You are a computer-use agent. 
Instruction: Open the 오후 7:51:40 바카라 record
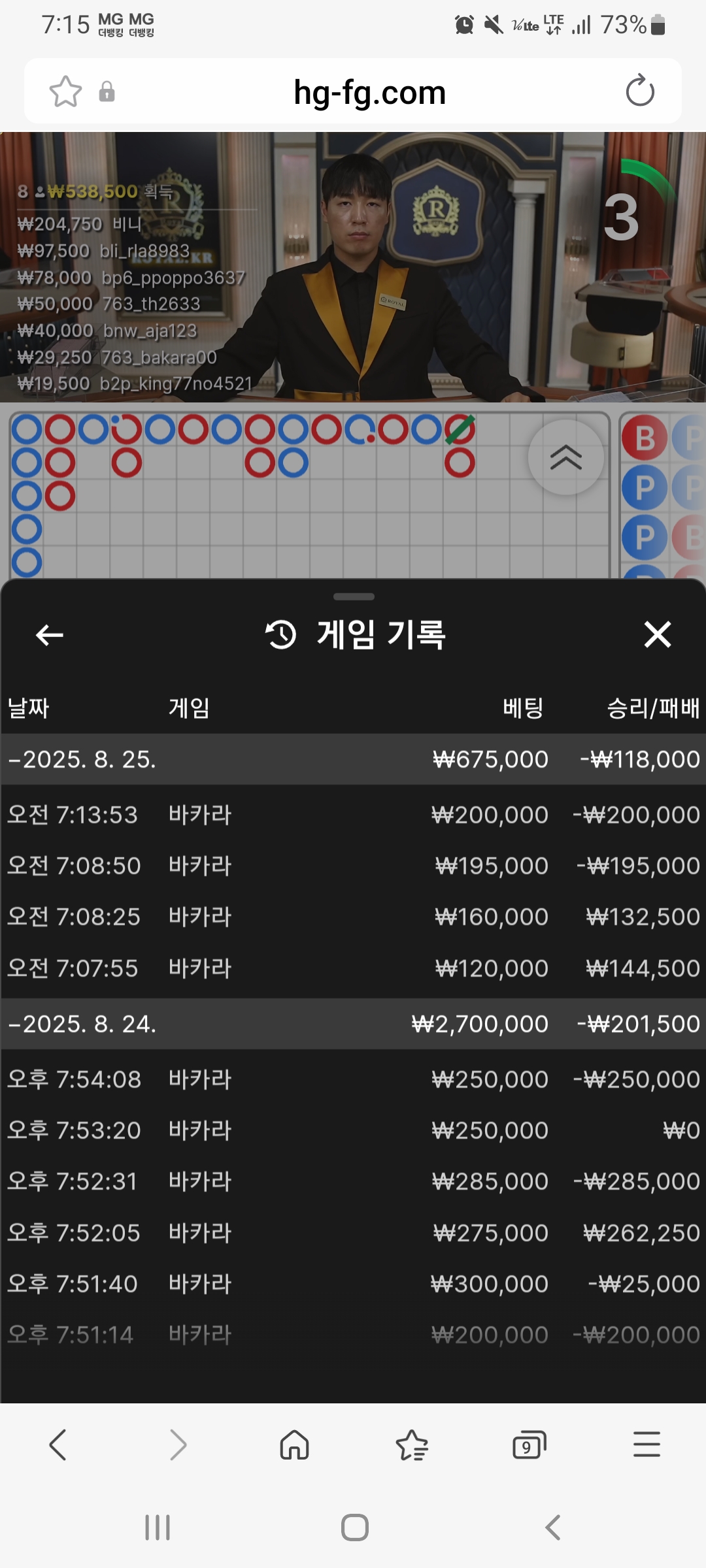point(353,1284)
